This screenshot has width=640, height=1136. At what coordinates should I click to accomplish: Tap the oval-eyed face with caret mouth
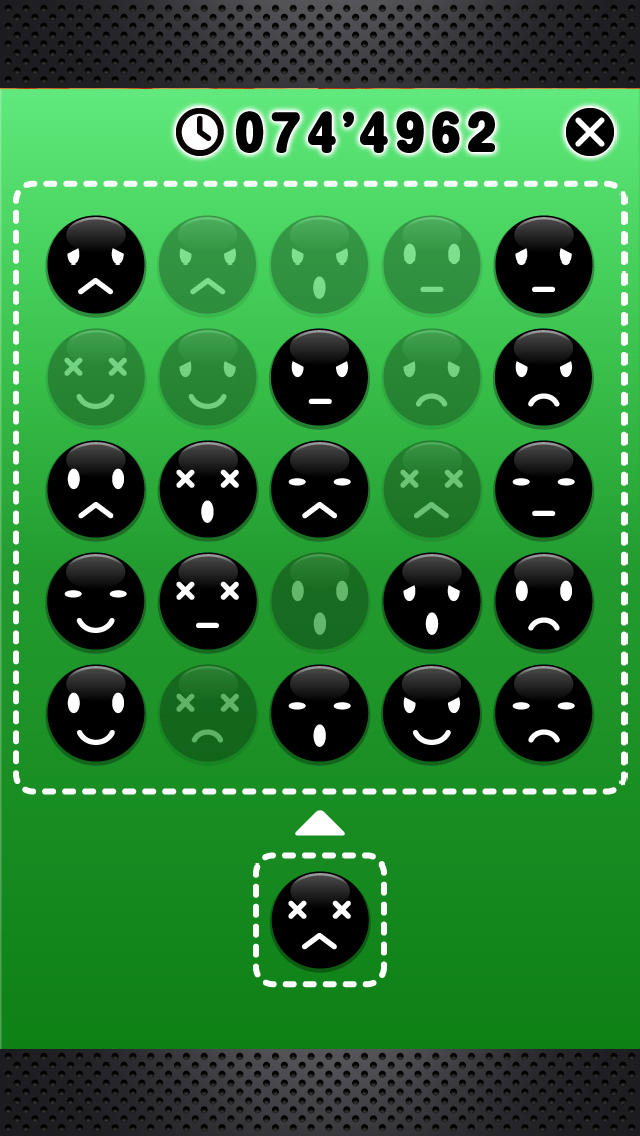tap(96, 489)
